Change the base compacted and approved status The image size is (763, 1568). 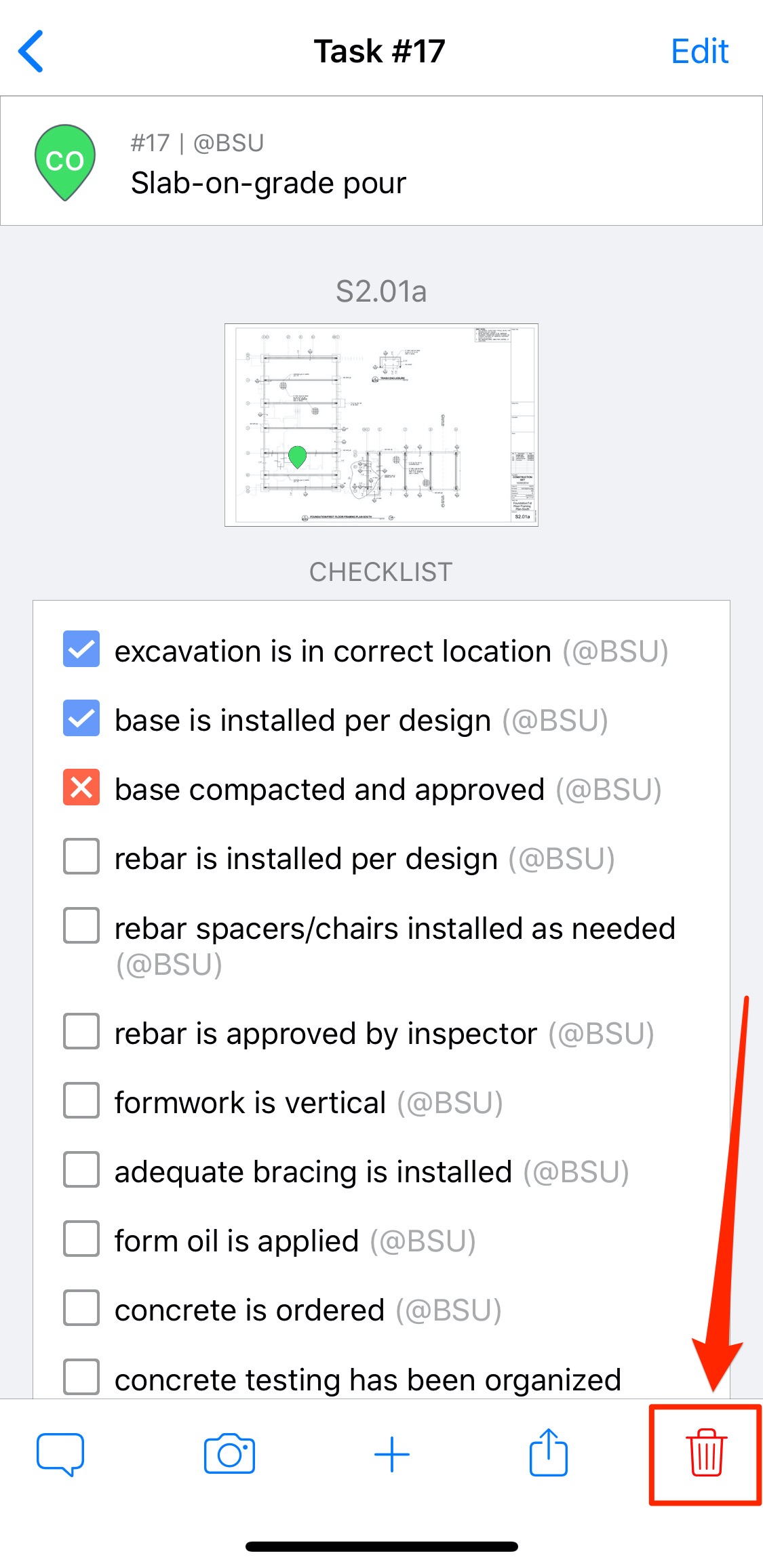81,788
